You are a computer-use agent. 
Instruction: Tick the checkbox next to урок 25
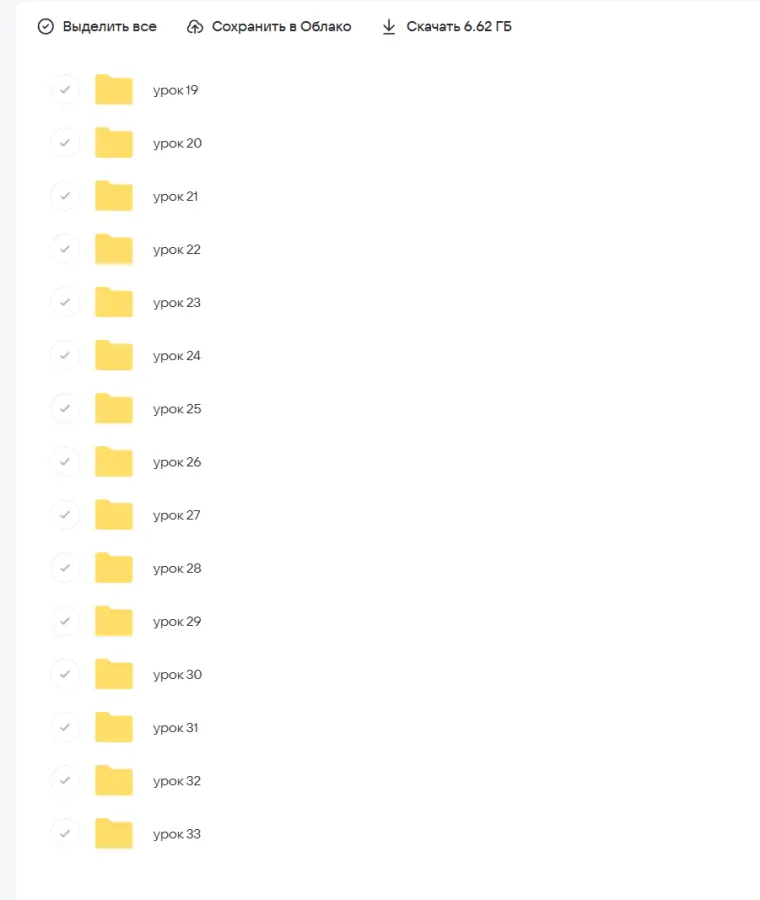coord(65,408)
